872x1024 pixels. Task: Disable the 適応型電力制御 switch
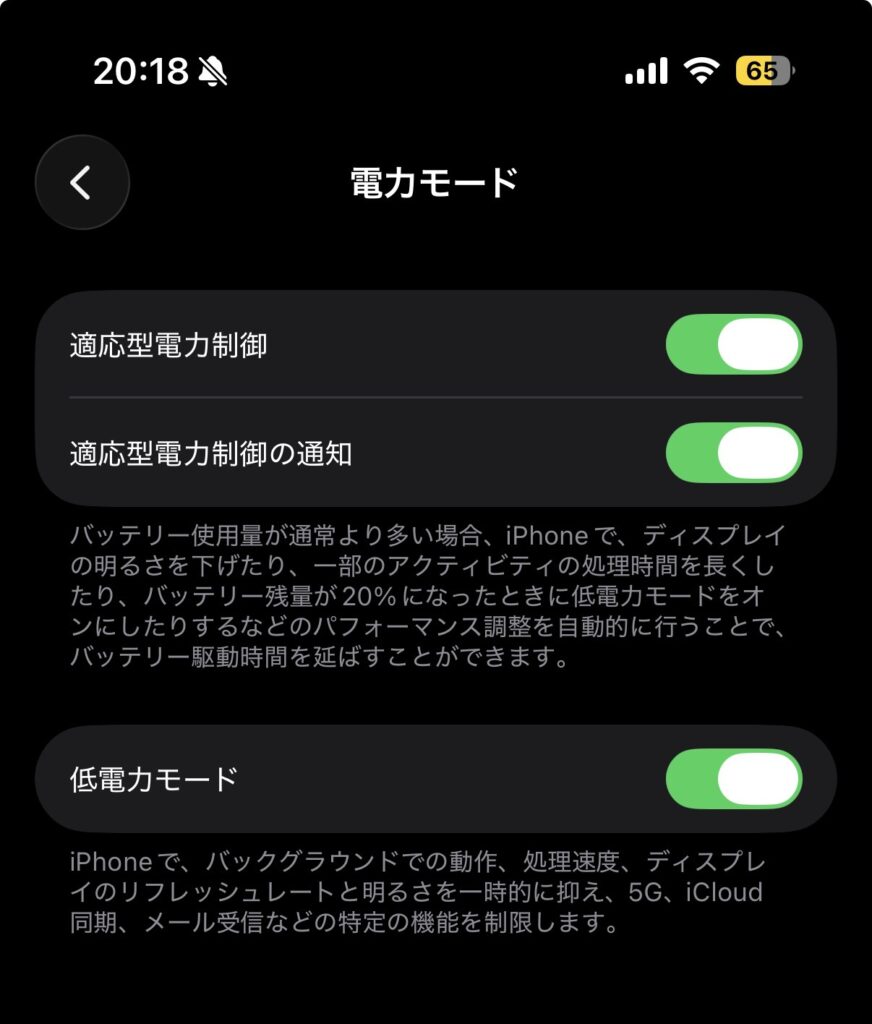[734, 345]
